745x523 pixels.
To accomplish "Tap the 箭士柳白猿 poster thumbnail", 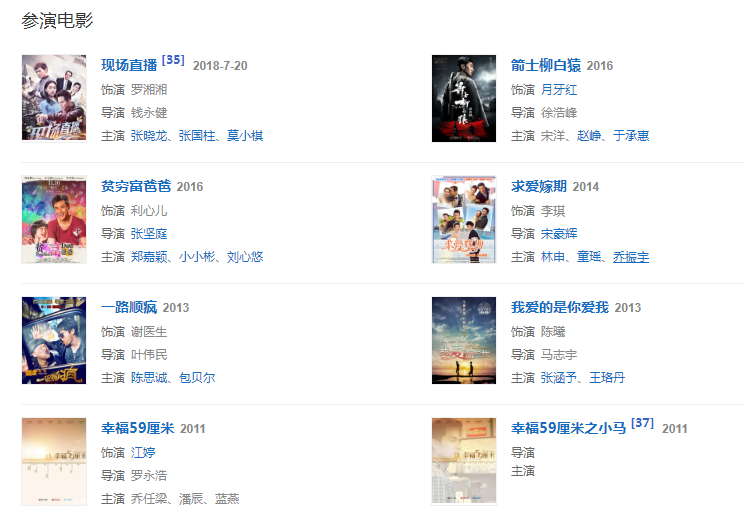I will click(463, 98).
